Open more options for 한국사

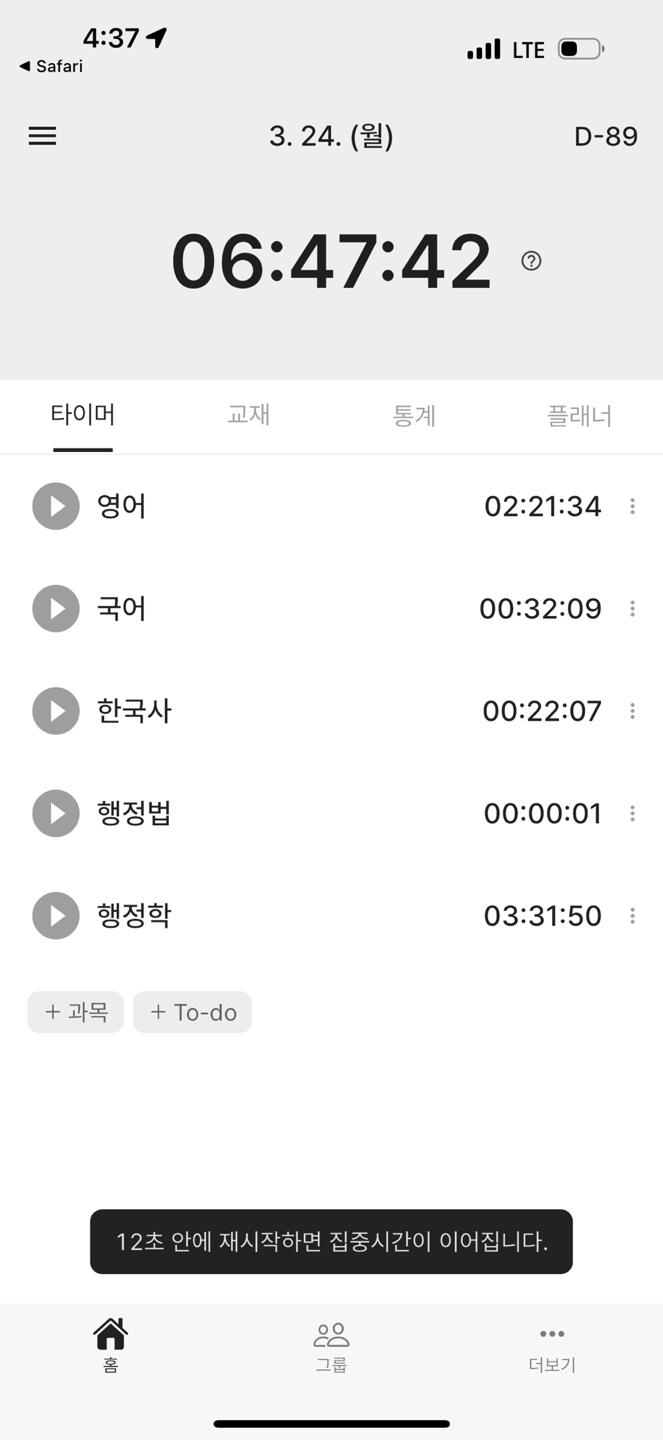click(x=632, y=711)
